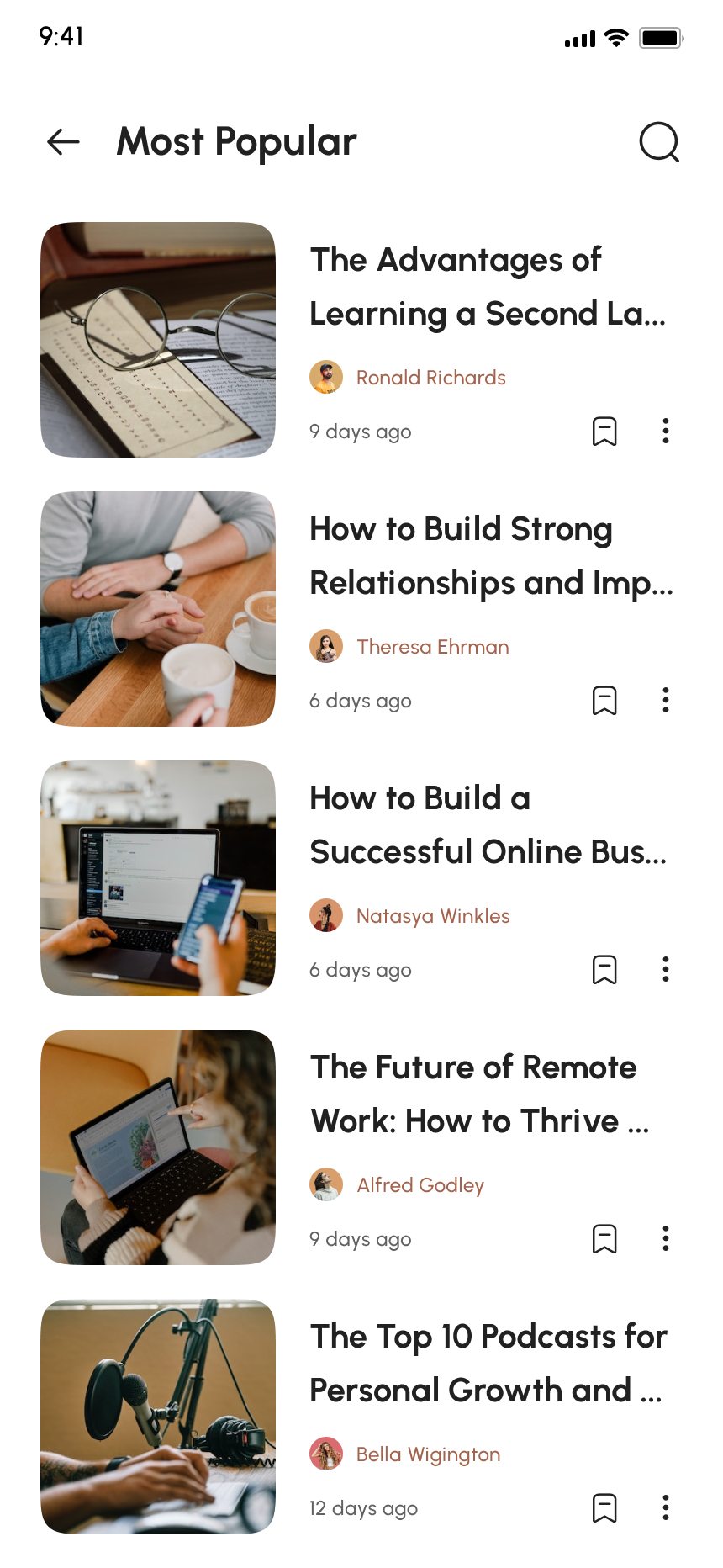The width and height of the screenshot is (723, 1568).
Task: Show more options for Theresa Ehrman's article
Action: click(x=666, y=701)
